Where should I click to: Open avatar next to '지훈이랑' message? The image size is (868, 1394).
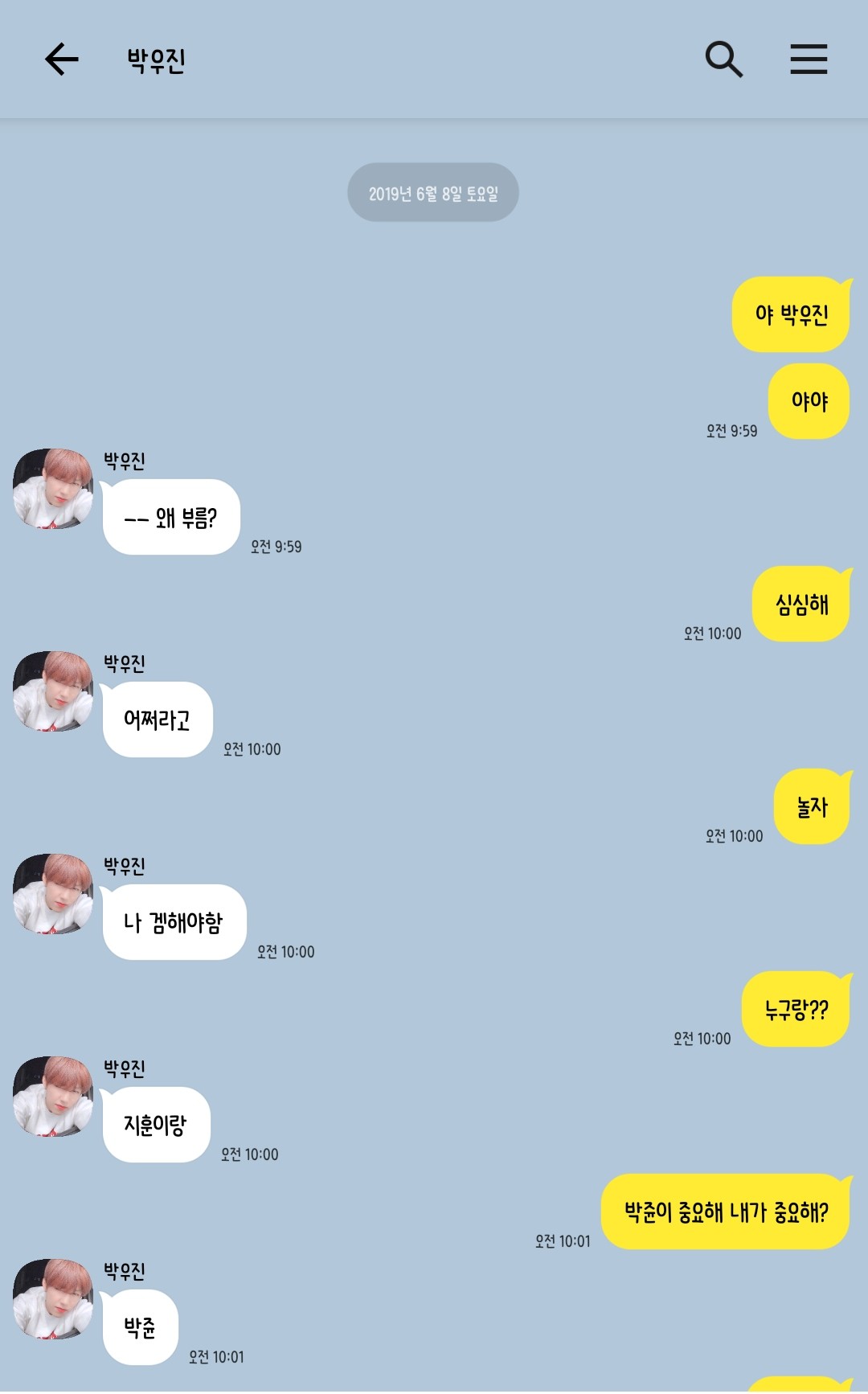[x=53, y=1097]
